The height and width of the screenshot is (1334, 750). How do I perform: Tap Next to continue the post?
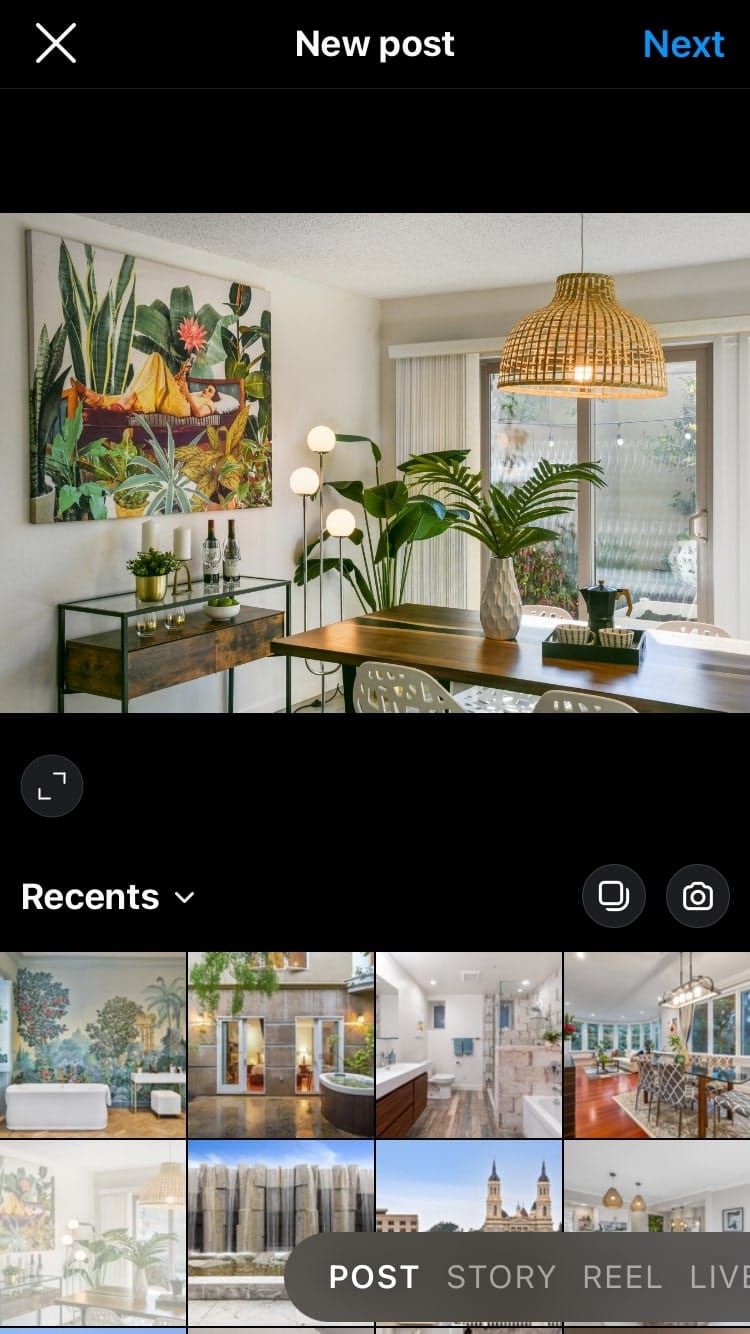tap(683, 44)
